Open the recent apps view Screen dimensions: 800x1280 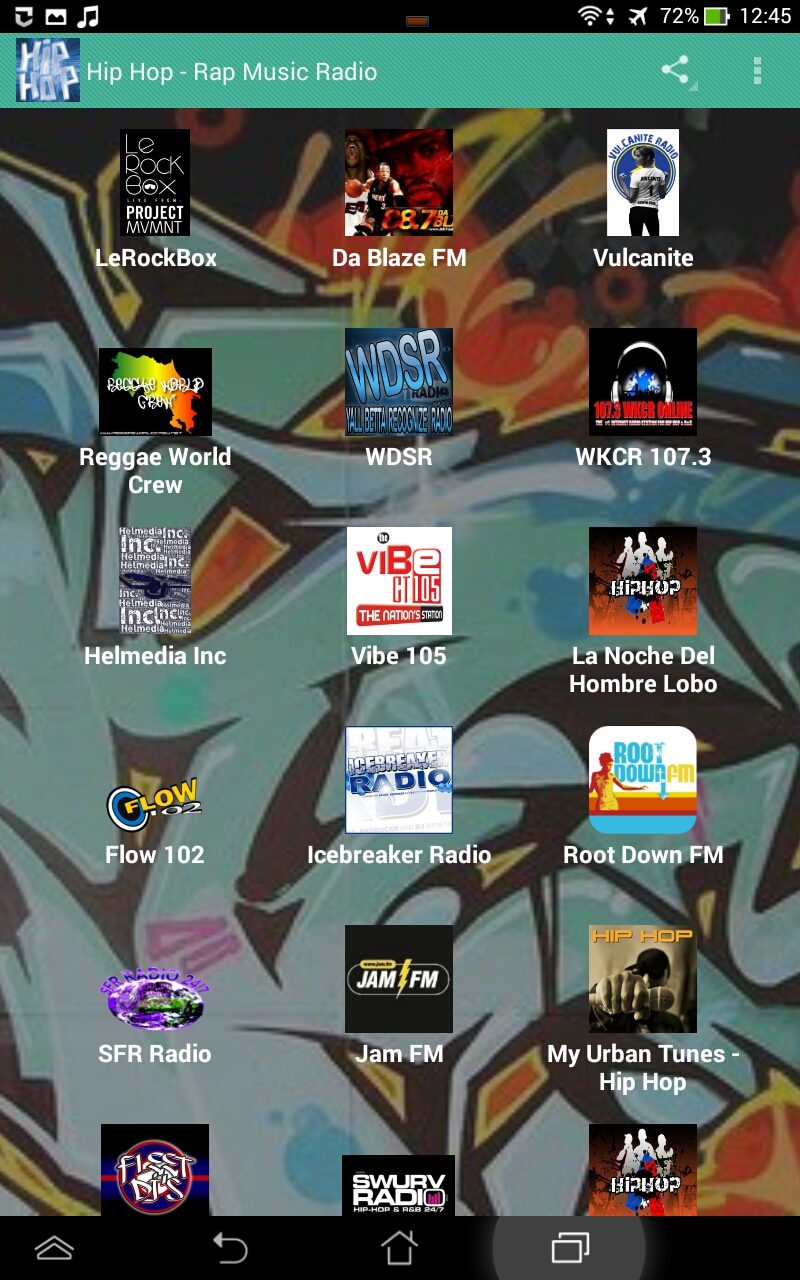(x=570, y=1248)
